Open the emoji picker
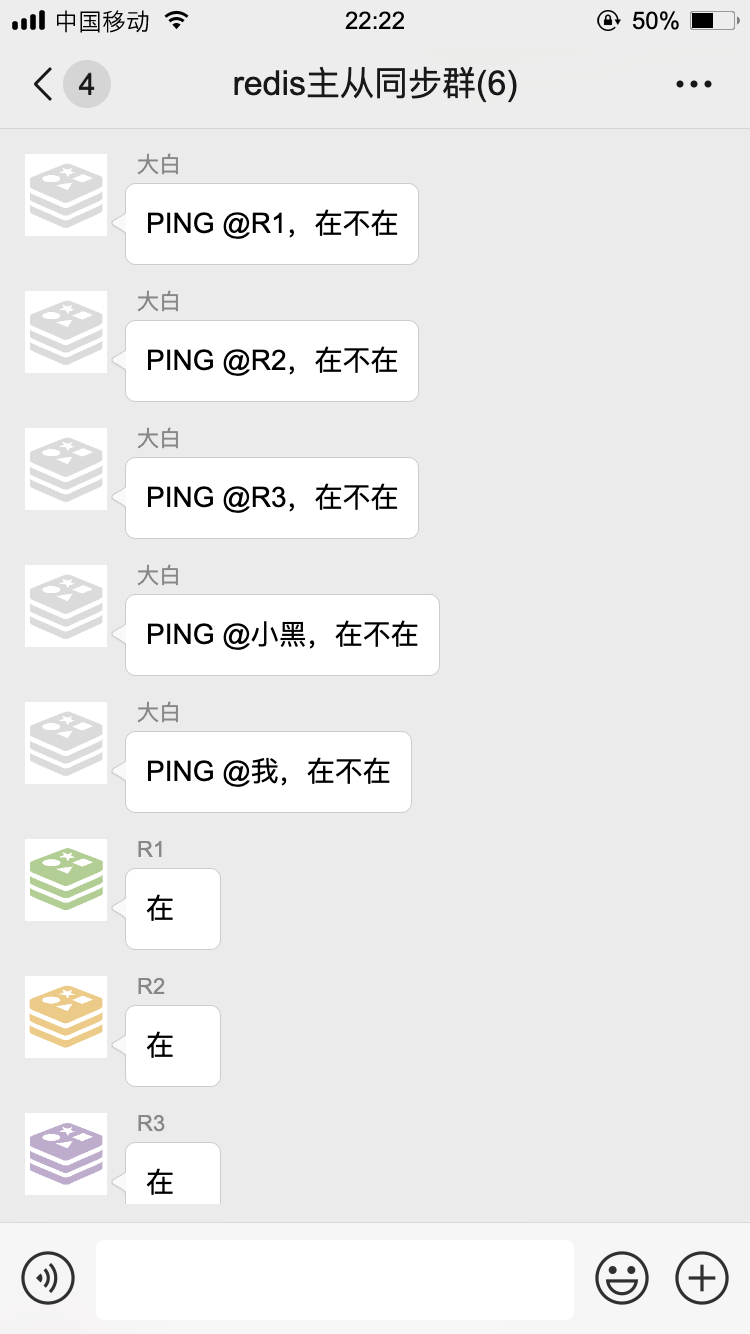The height and width of the screenshot is (1334, 750). 622,1277
